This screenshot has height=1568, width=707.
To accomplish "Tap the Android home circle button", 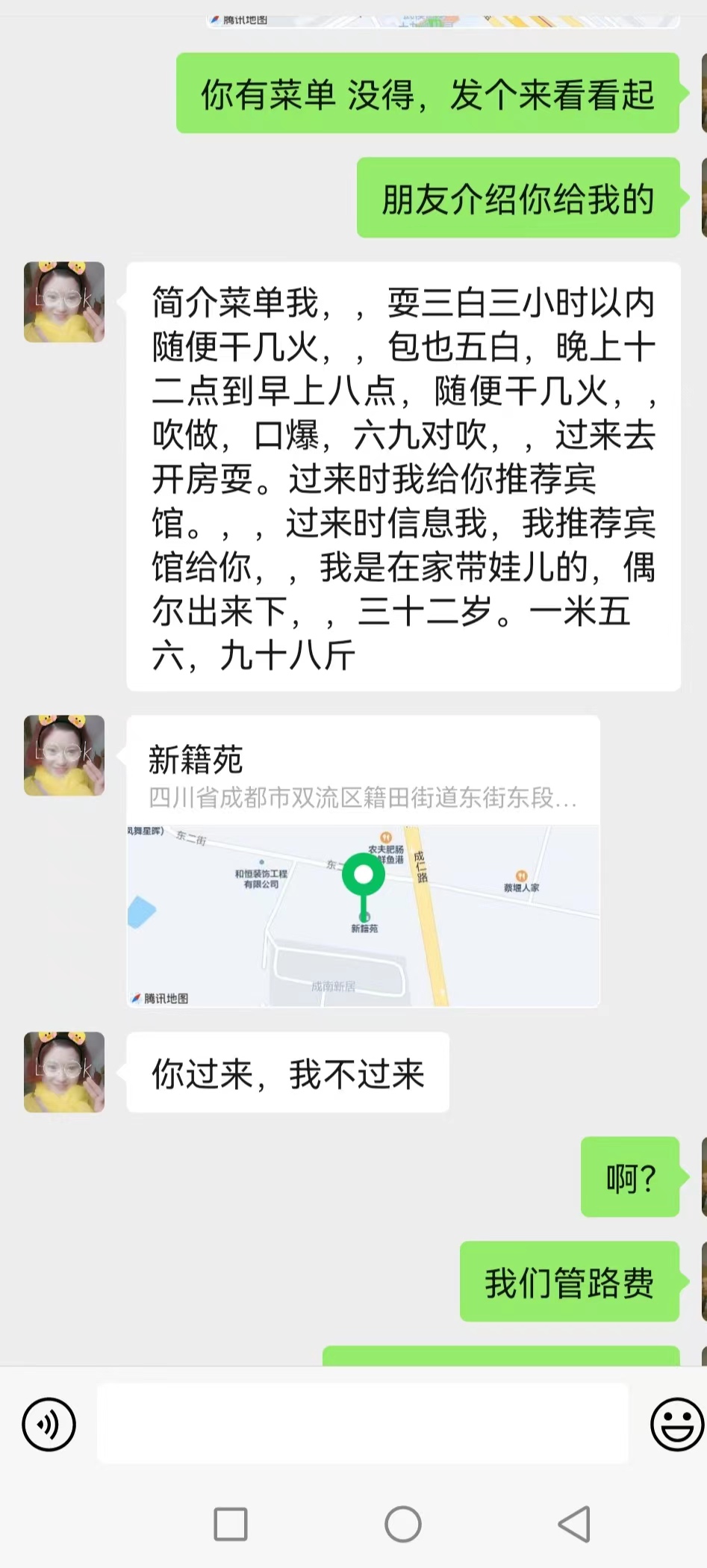I will point(402,1525).
